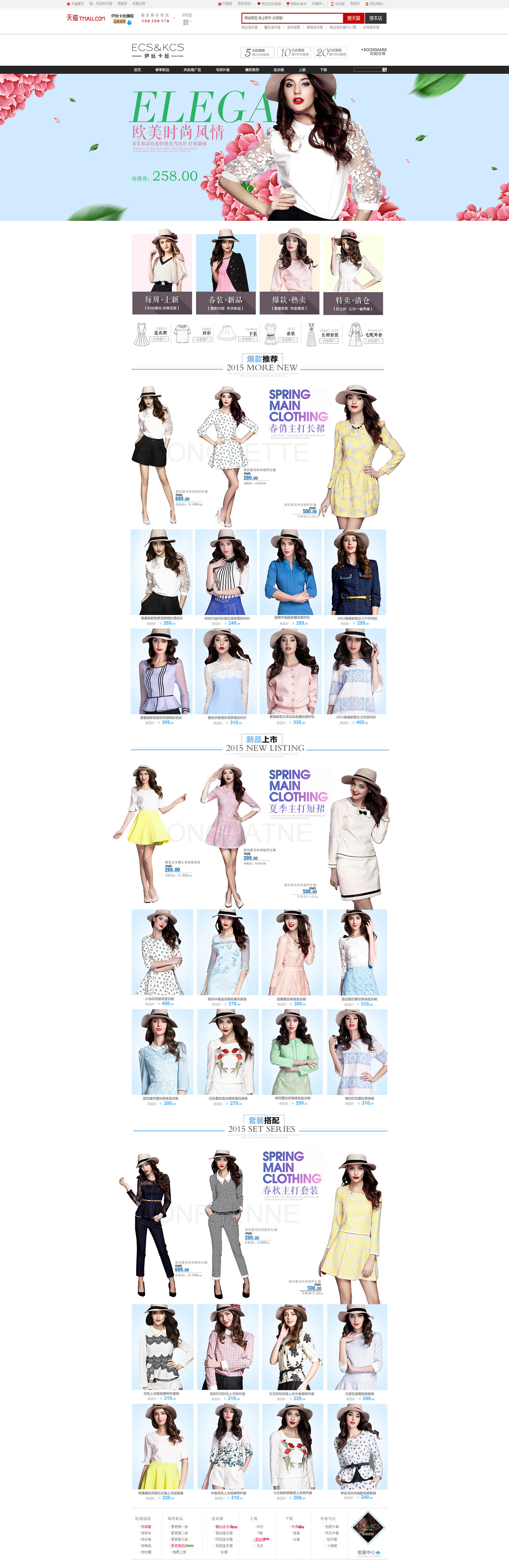Viewport: 509px width, 1568px height.
Task: Open the 首页 tab in store navigation
Action: [x=138, y=70]
